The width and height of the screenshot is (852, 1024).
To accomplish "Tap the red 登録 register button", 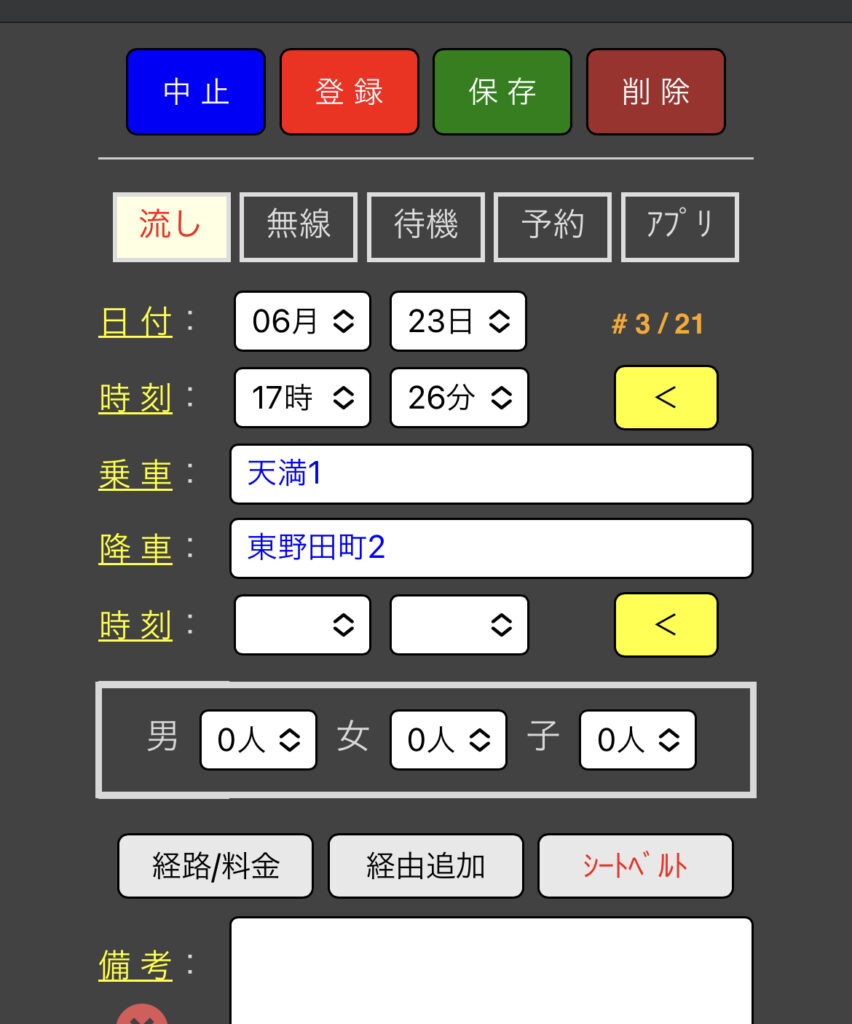I will [x=349, y=92].
